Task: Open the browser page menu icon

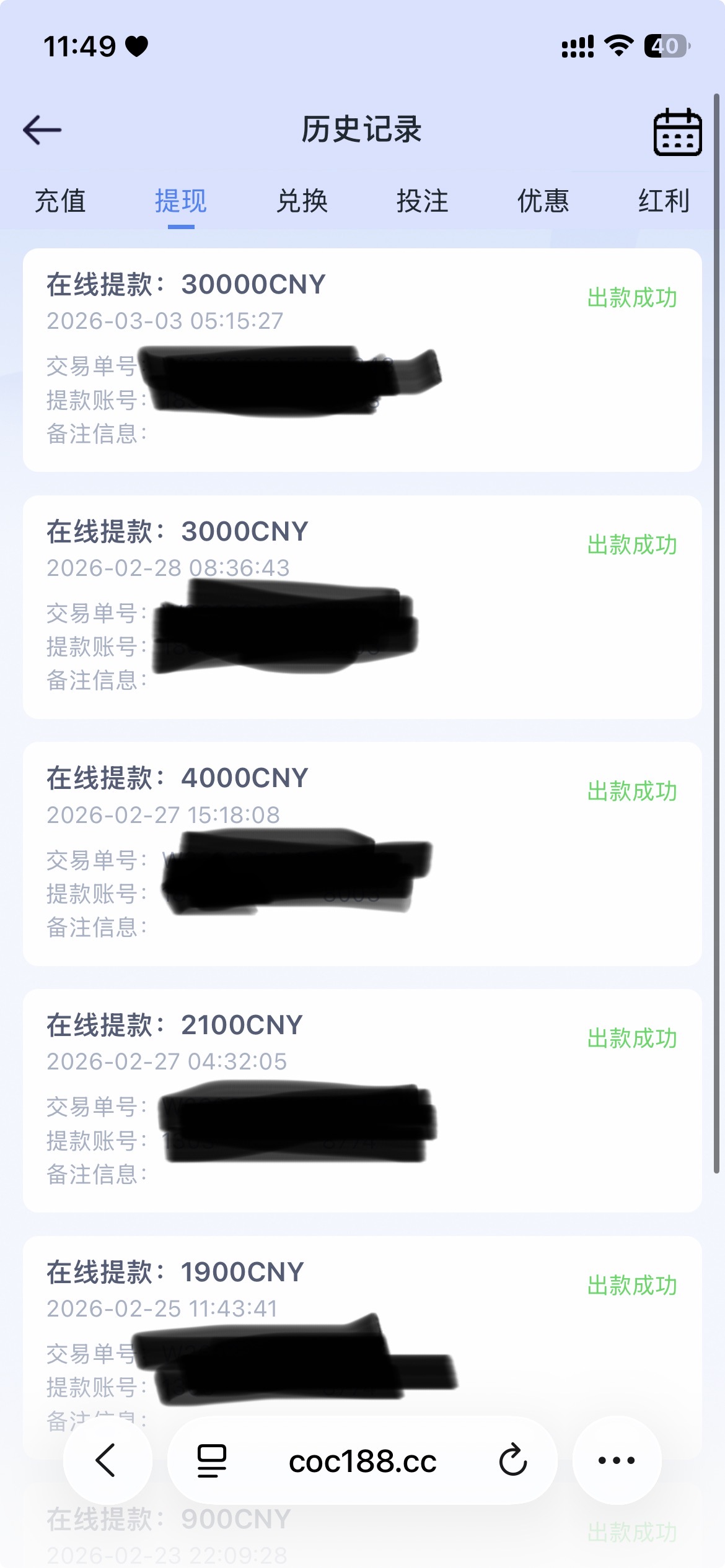Action: point(212,1461)
